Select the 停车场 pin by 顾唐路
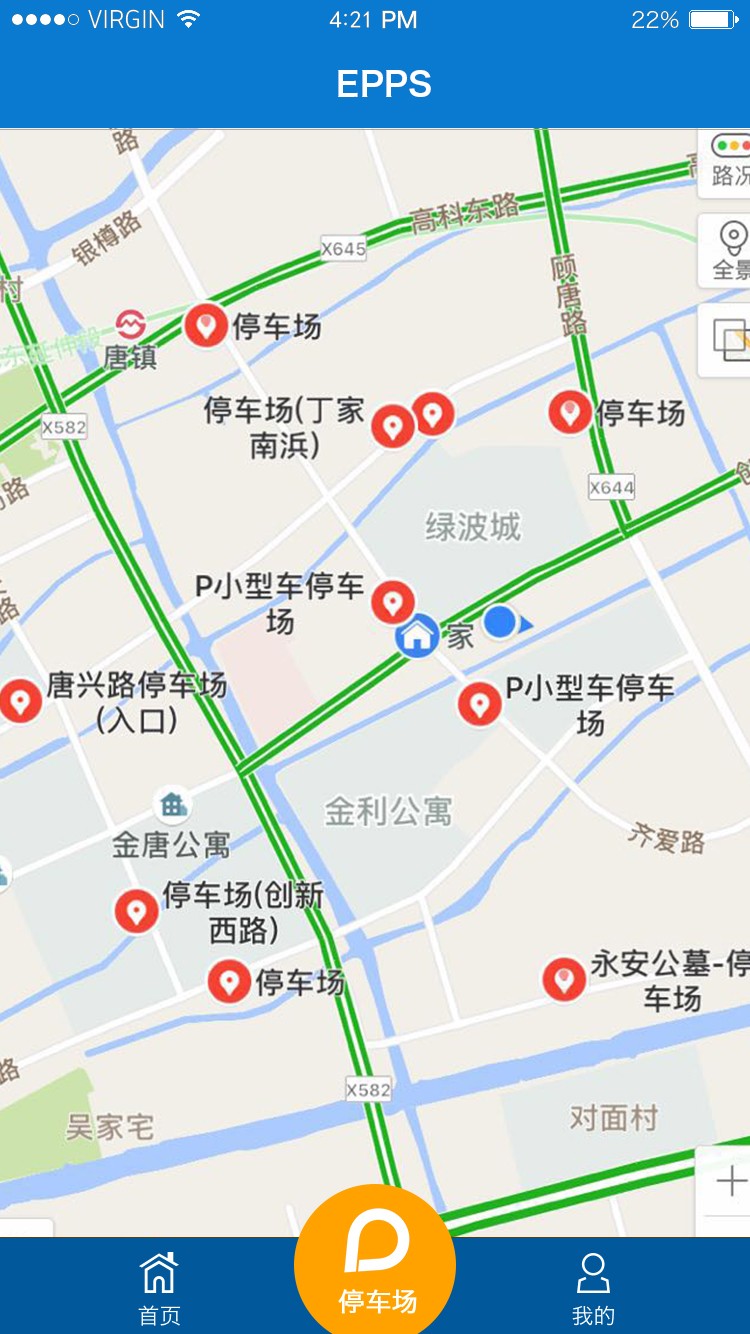The height and width of the screenshot is (1334, 750). [570, 411]
